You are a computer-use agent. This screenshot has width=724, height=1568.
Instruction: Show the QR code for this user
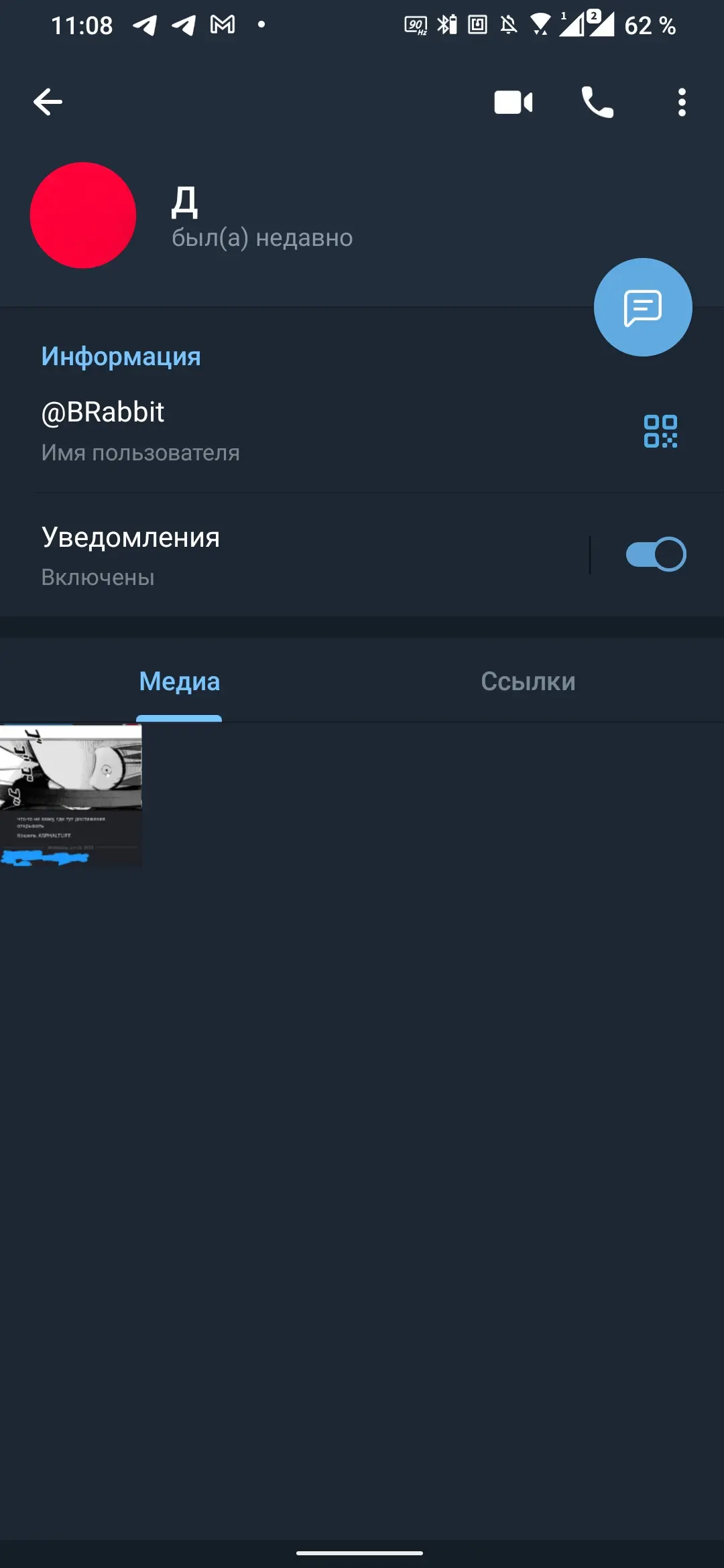pyautogui.click(x=660, y=431)
